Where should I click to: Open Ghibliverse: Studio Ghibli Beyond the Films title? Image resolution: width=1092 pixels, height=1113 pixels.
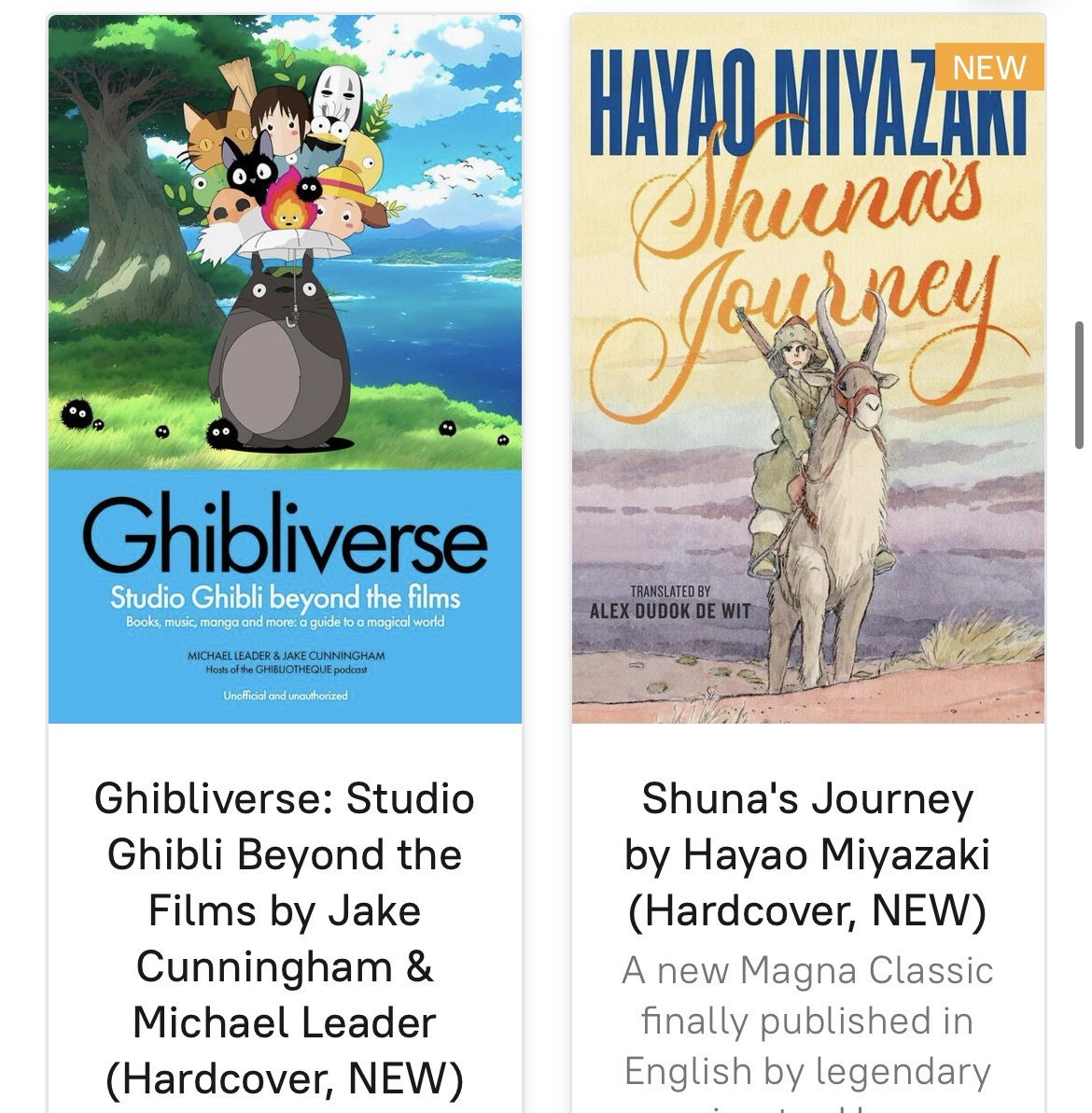tap(285, 938)
